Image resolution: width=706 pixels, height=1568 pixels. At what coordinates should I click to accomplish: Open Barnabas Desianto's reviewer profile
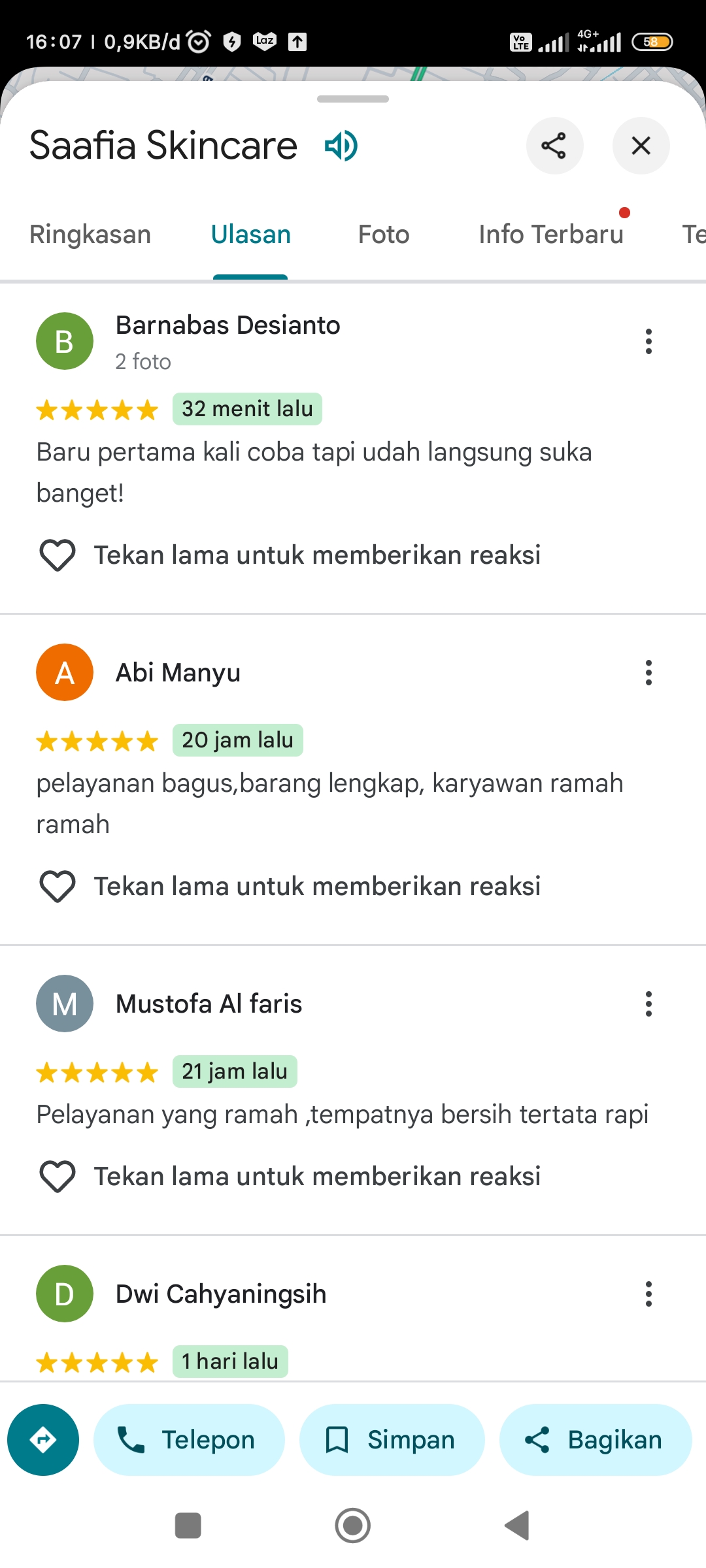(227, 325)
